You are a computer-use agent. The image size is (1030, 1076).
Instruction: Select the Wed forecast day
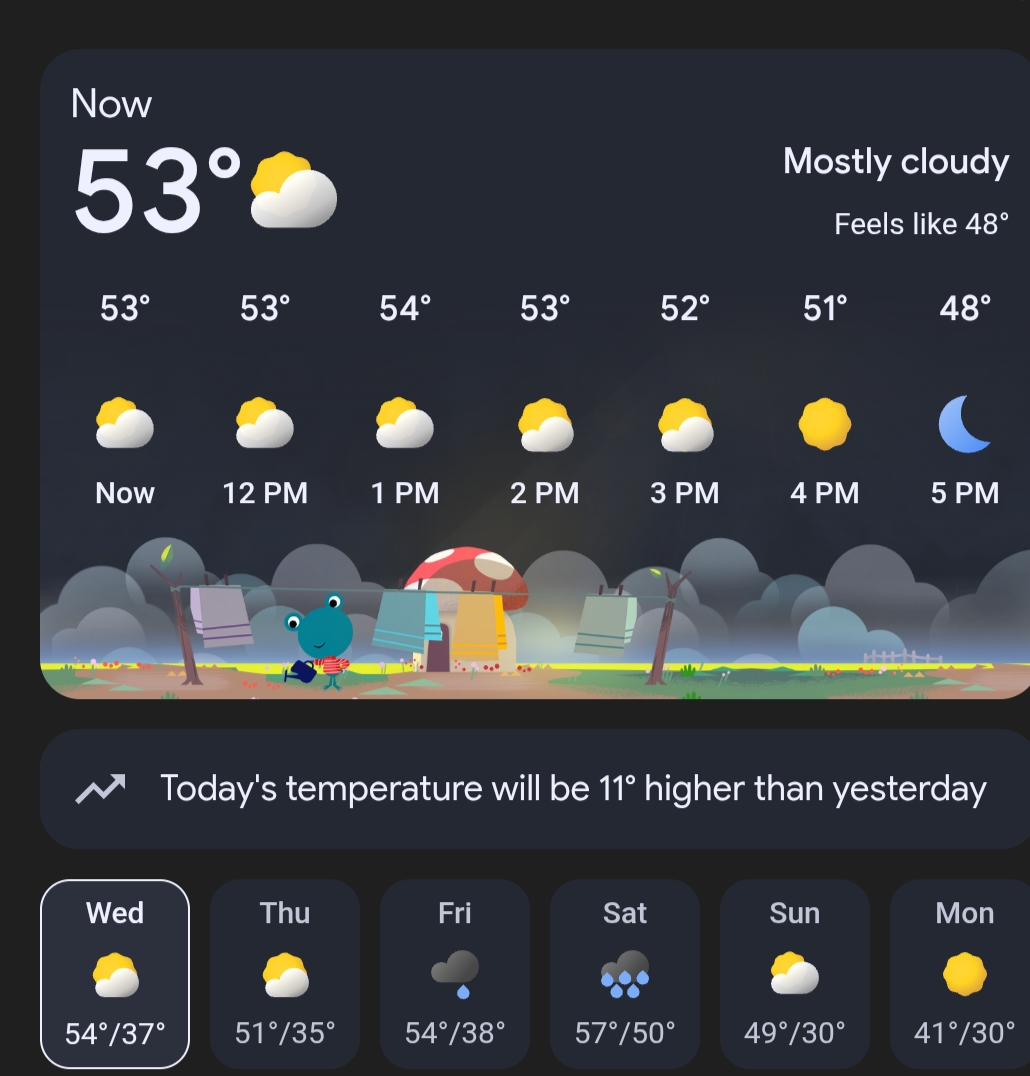point(115,973)
